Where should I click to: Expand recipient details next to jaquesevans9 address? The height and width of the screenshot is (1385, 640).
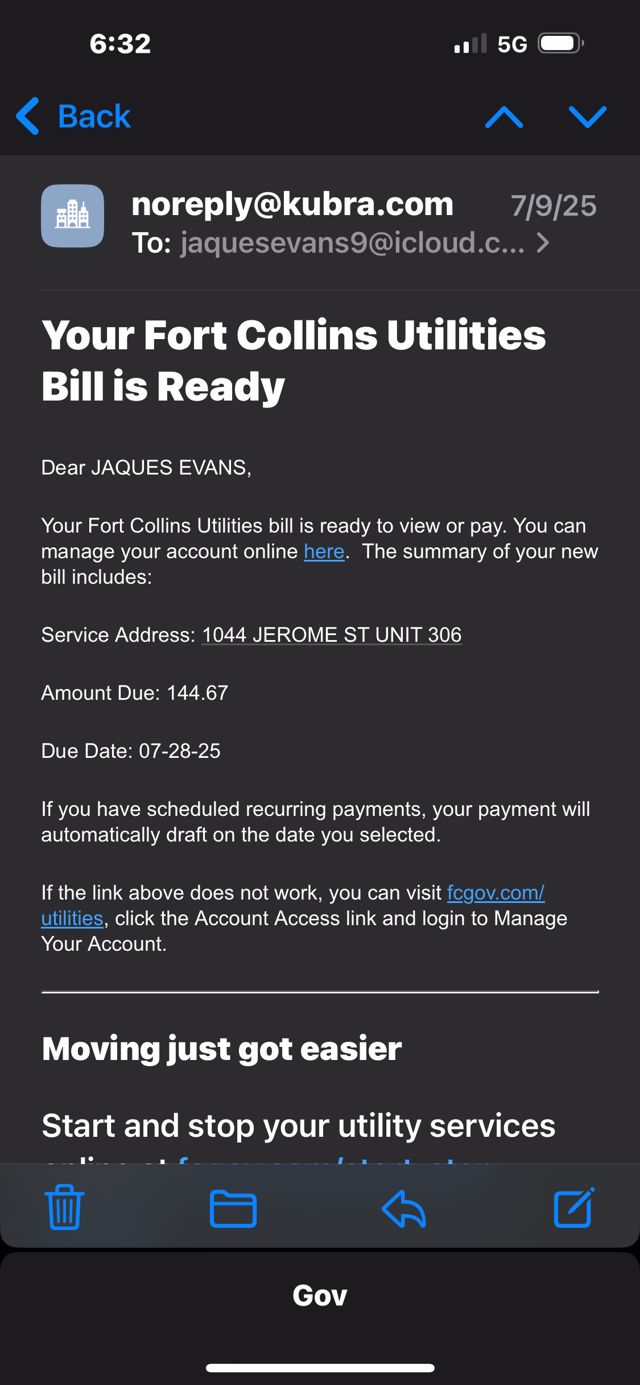pyautogui.click(x=543, y=242)
